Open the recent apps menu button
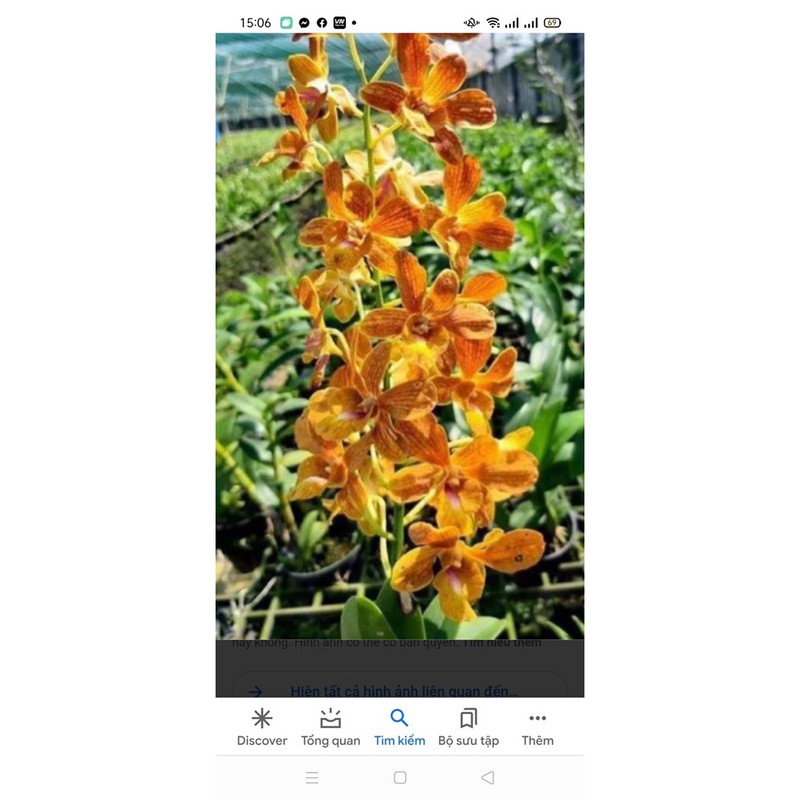Viewport: 800px width, 800px height. (312, 778)
